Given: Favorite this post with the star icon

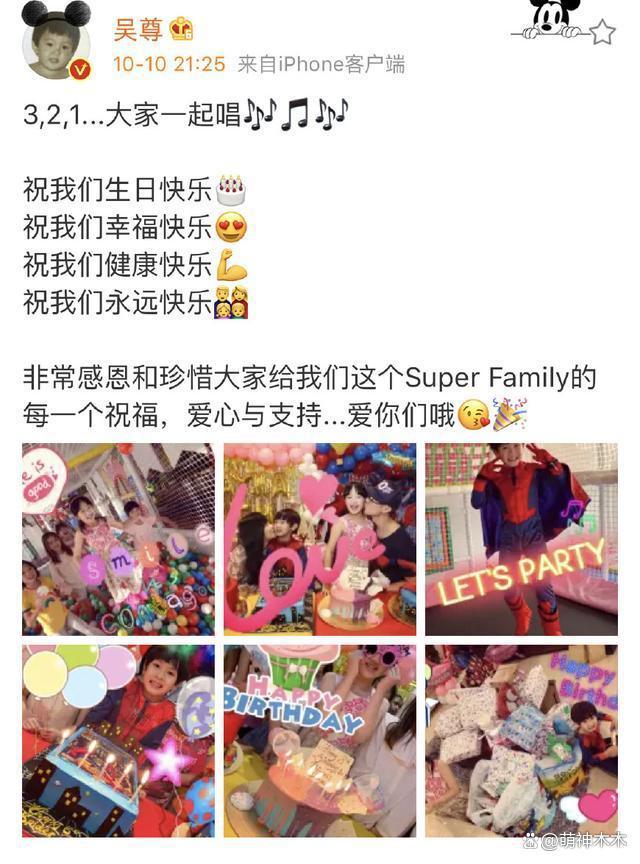Looking at the screenshot, I should click(601, 33).
